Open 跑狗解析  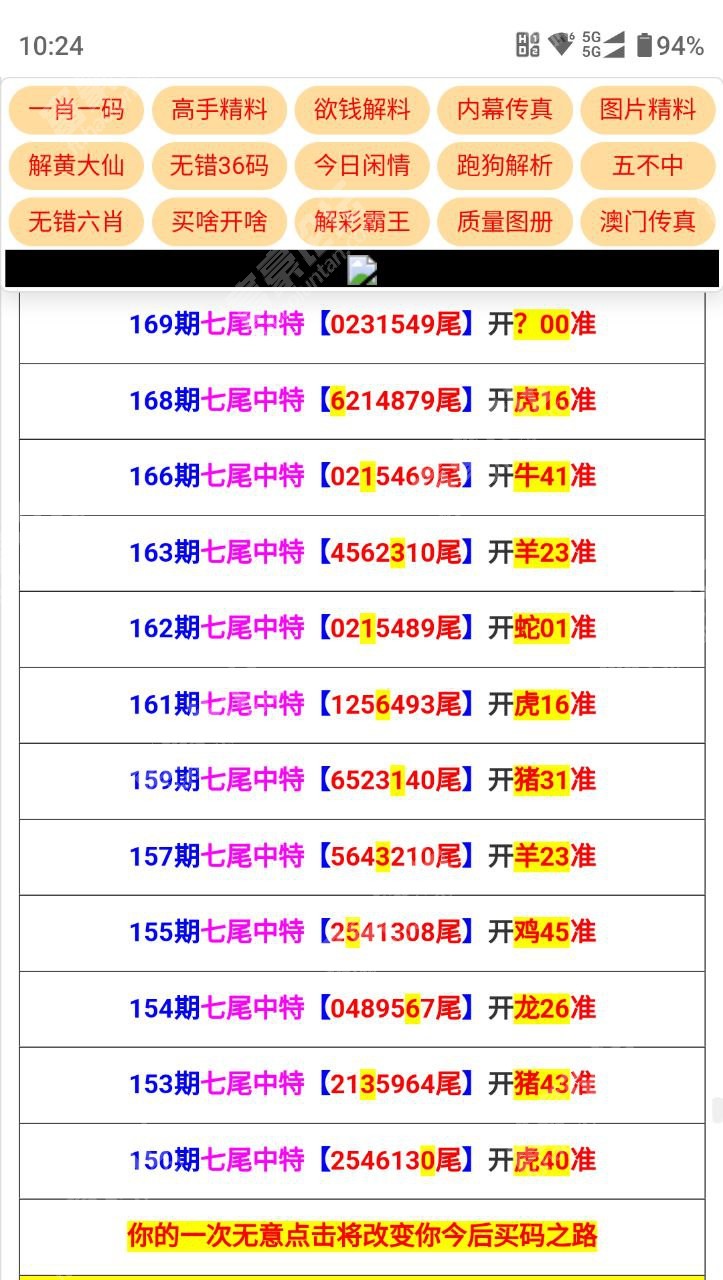coord(505,166)
